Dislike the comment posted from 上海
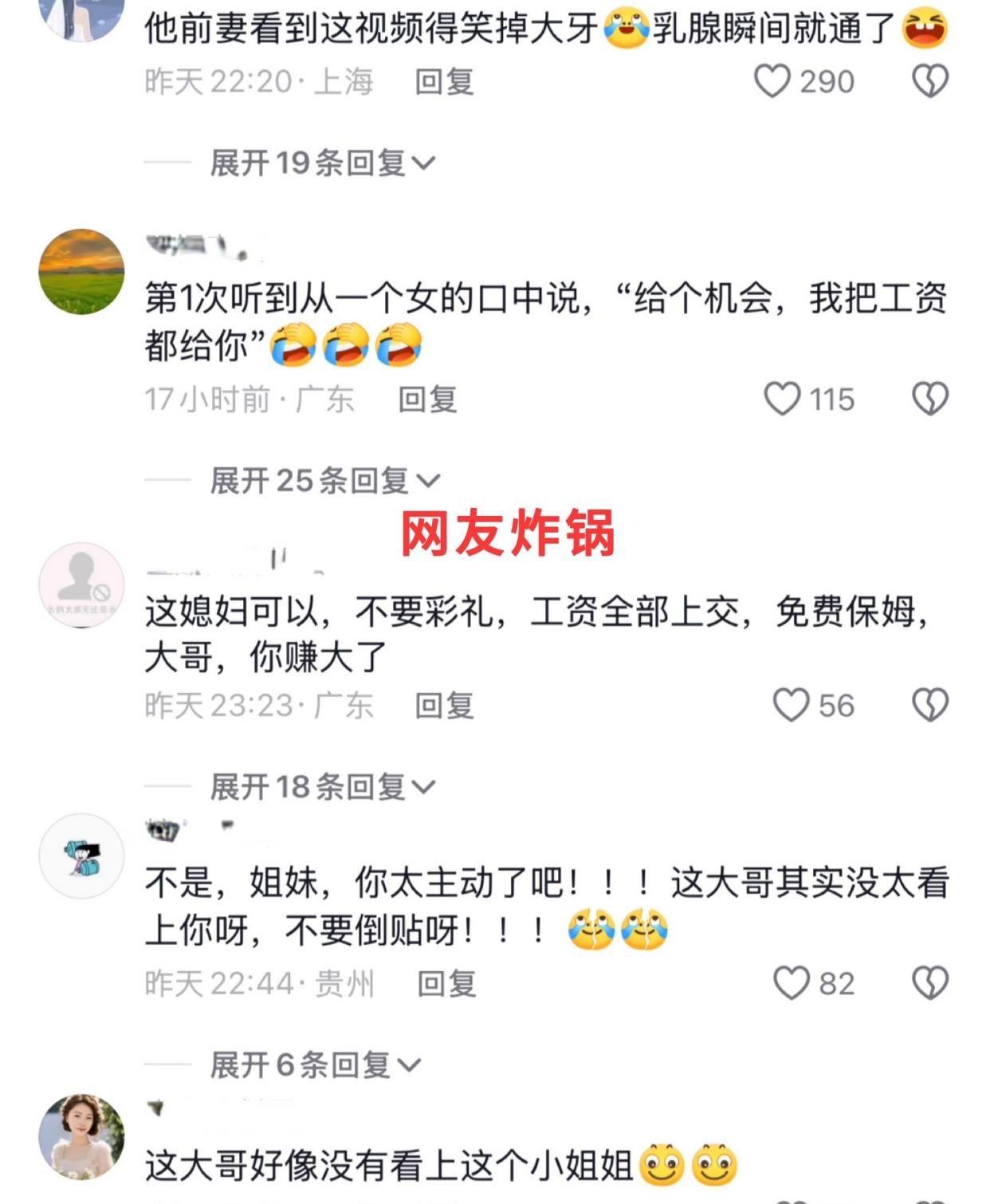The image size is (990, 1204). tap(929, 81)
